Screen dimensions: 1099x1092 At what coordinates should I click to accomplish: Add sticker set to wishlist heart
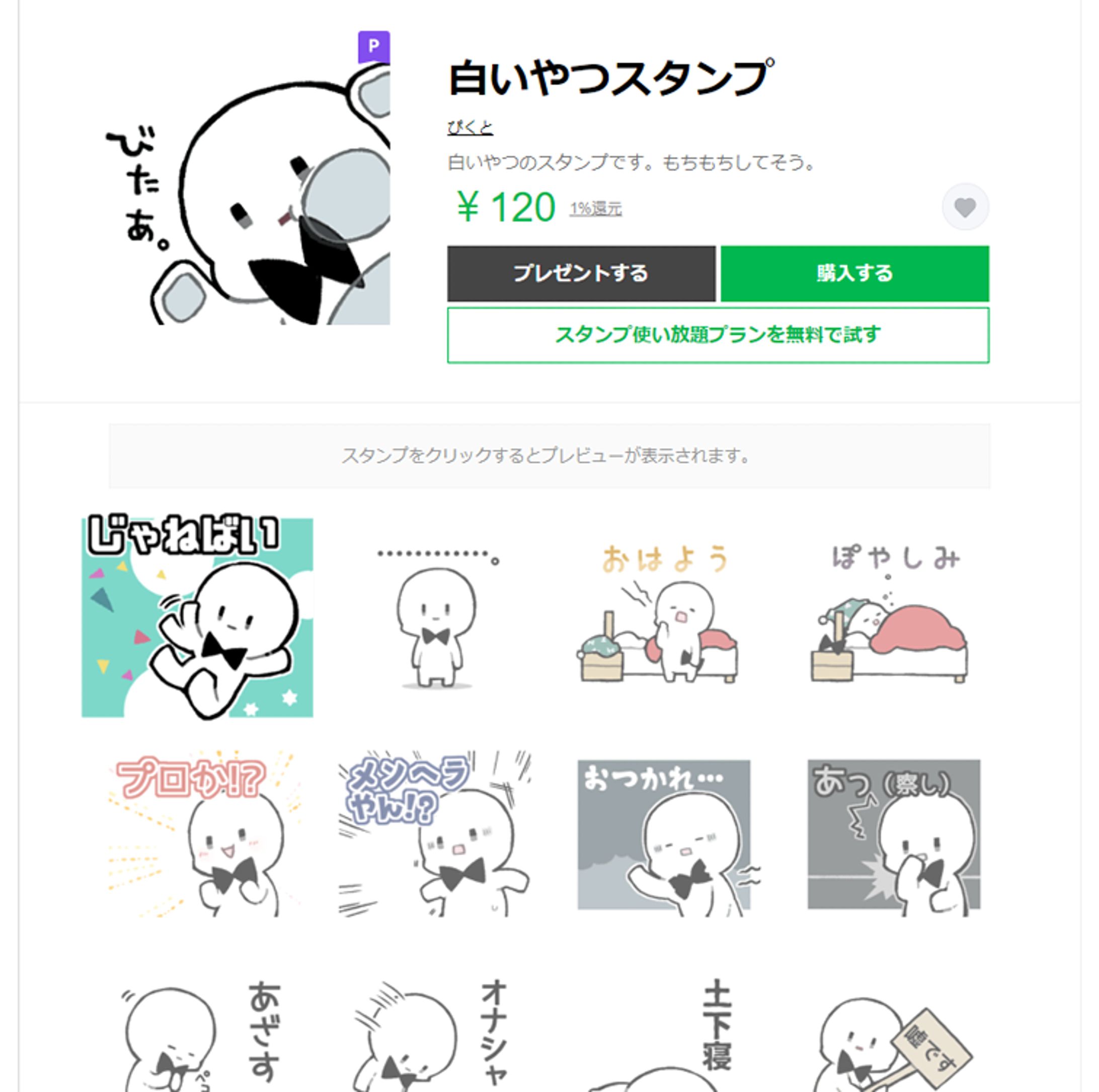965,207
